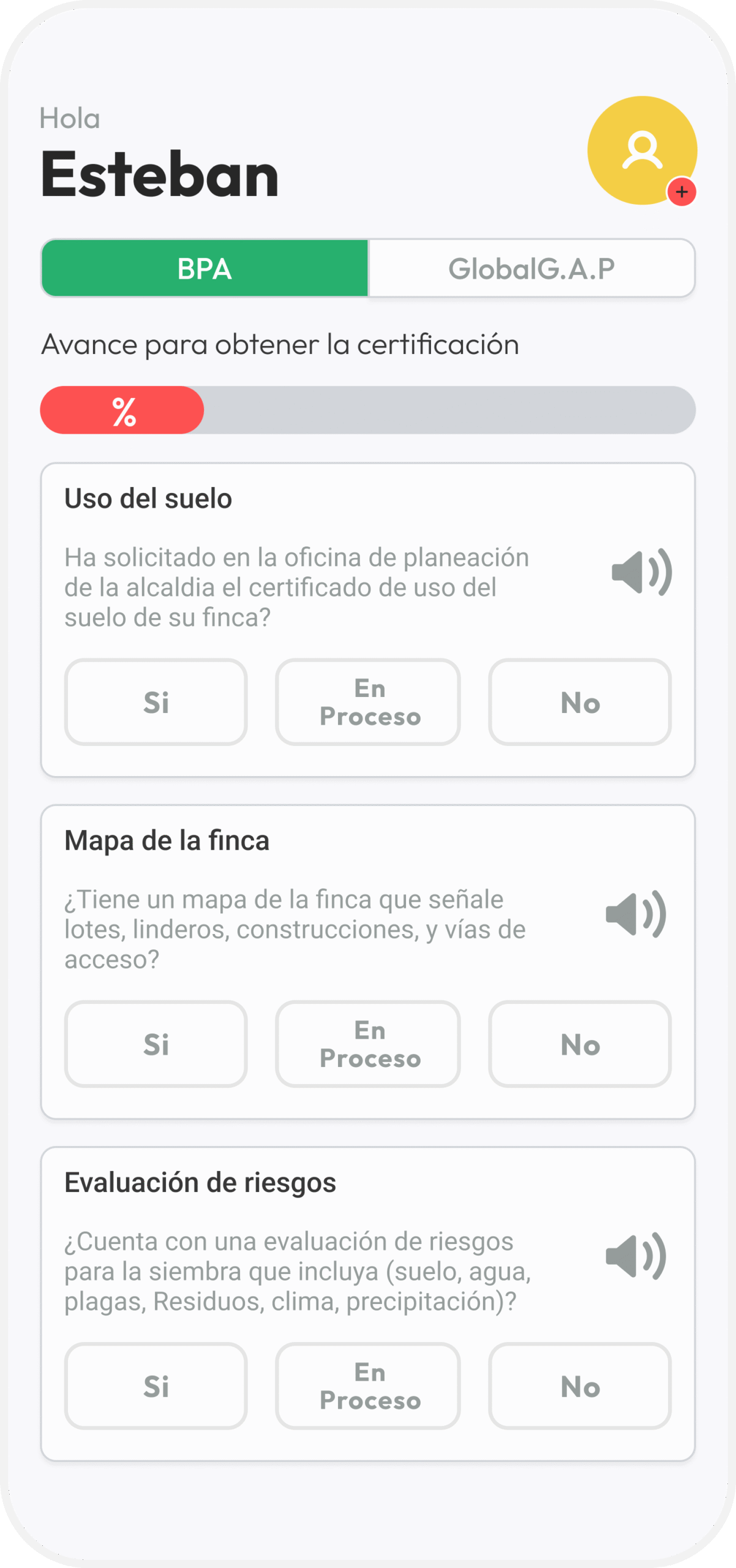Select No for Mapa de la finca

pos(580,1044)
